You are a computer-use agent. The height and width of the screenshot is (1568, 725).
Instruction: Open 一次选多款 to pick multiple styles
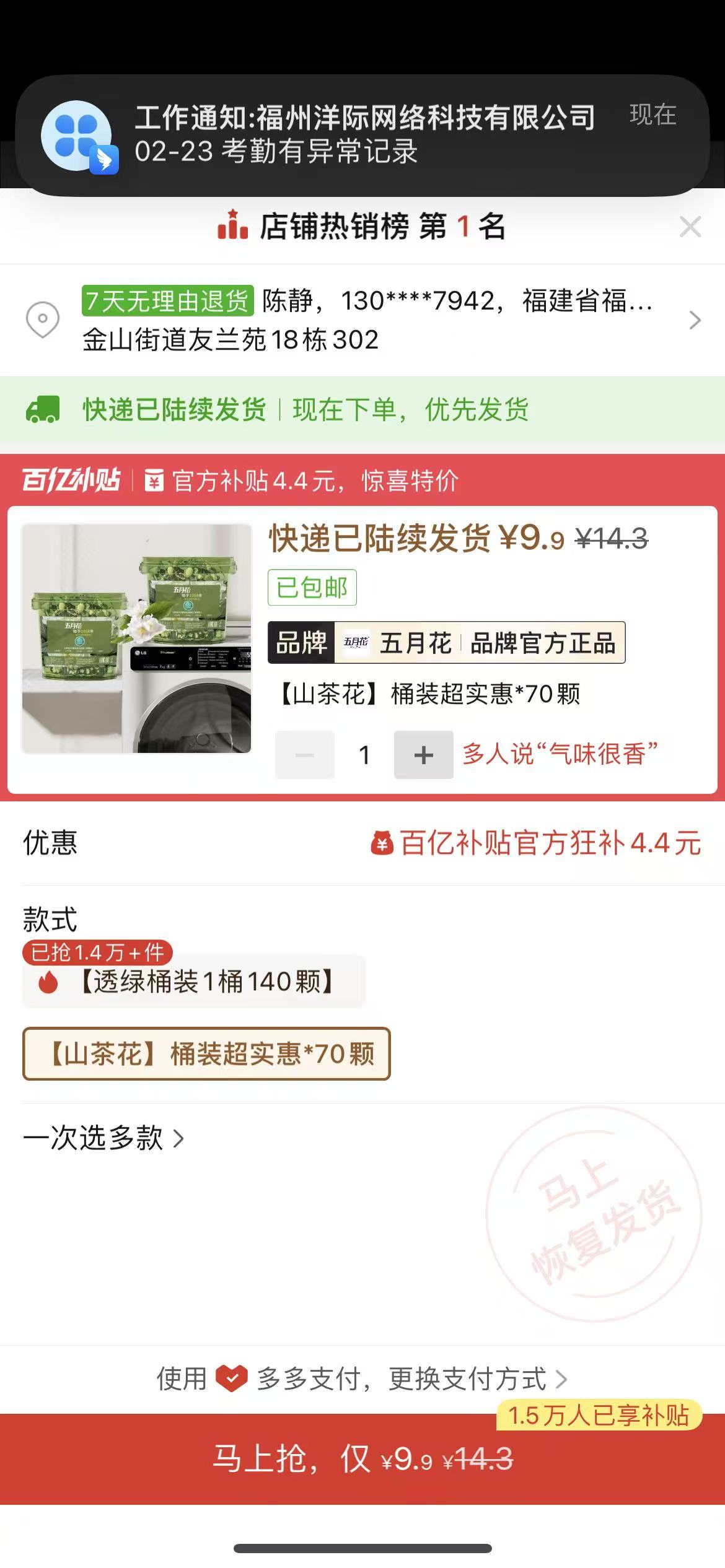click(x=103, y=1138)
